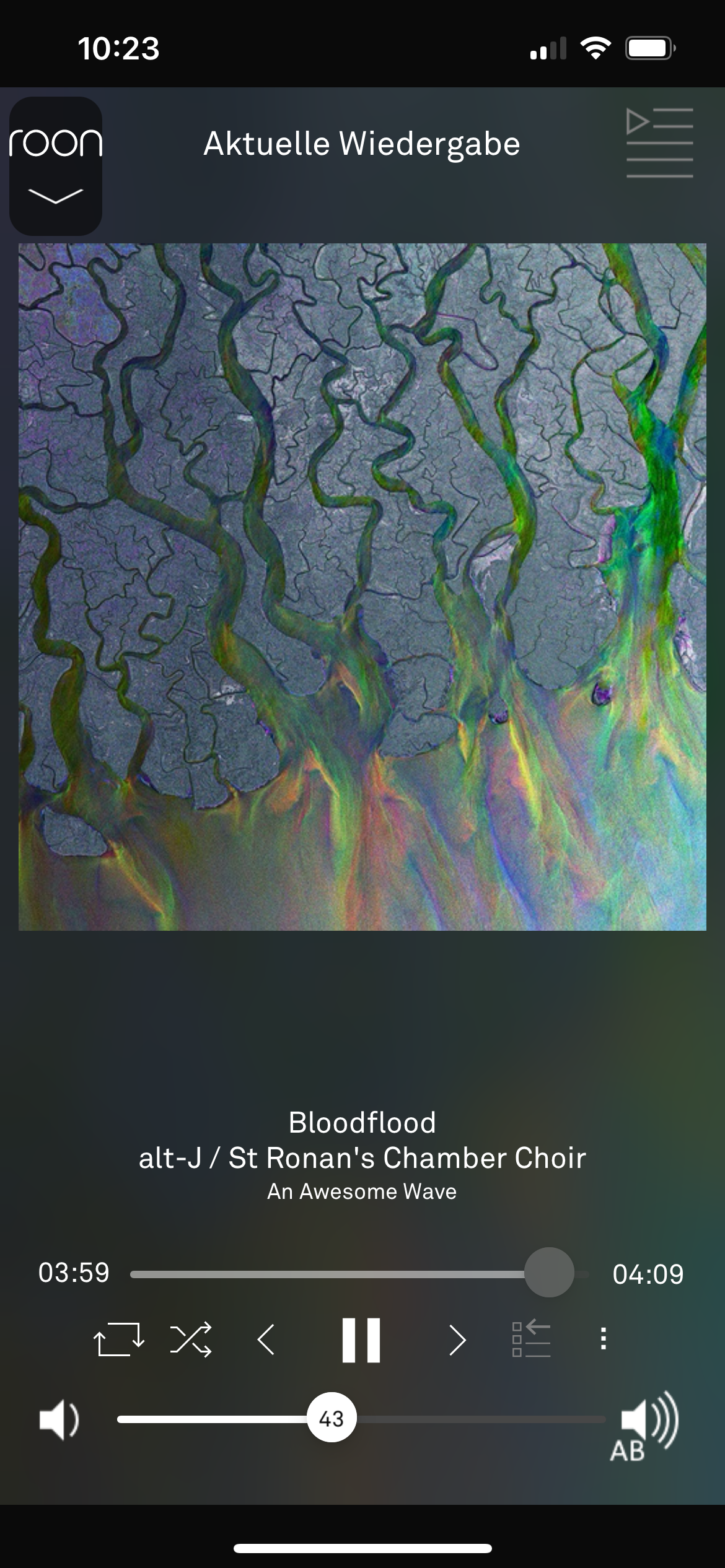The width and height of the screenshot is (725, 1568).
Task: Tap the queue list arrow icon
Action: (531, 1339)
